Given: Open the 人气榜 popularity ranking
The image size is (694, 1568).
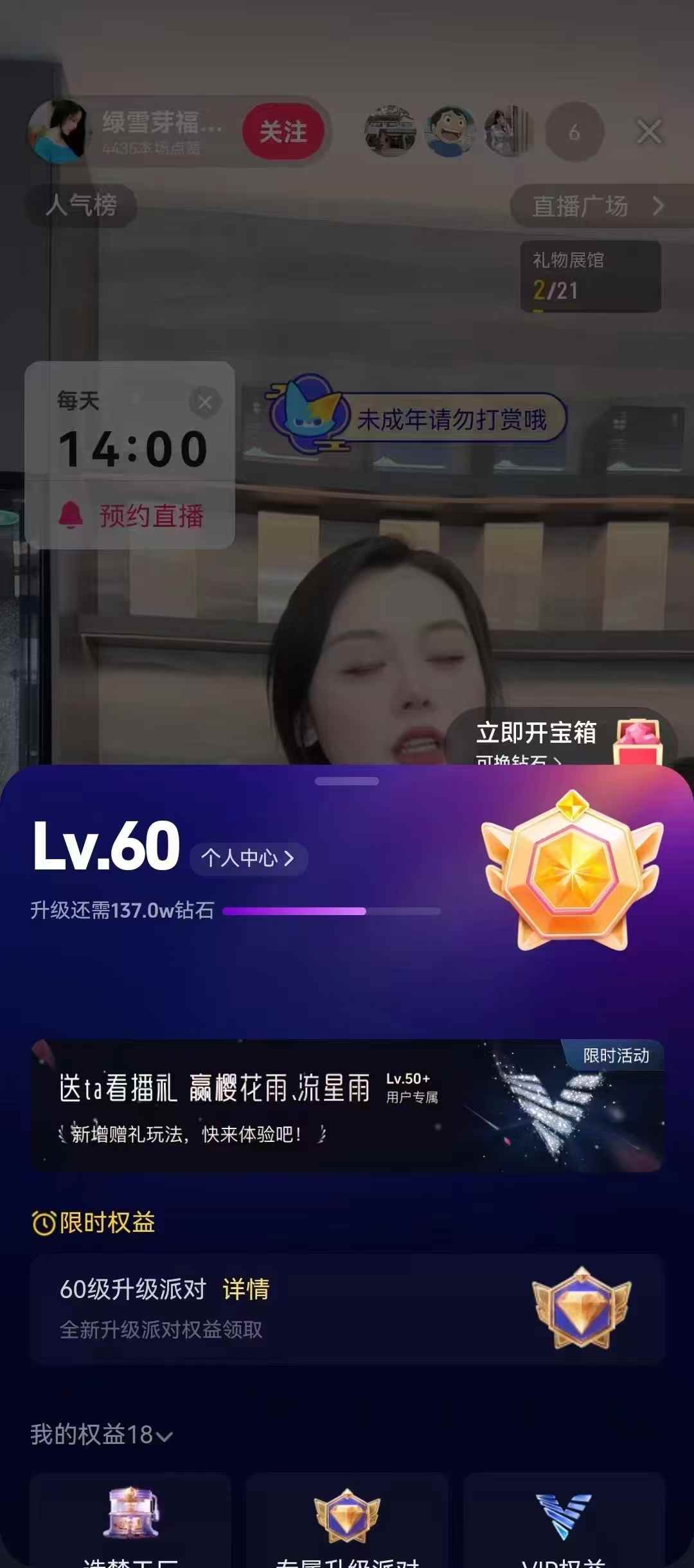Looking at the screenshot, I should 81,206.
